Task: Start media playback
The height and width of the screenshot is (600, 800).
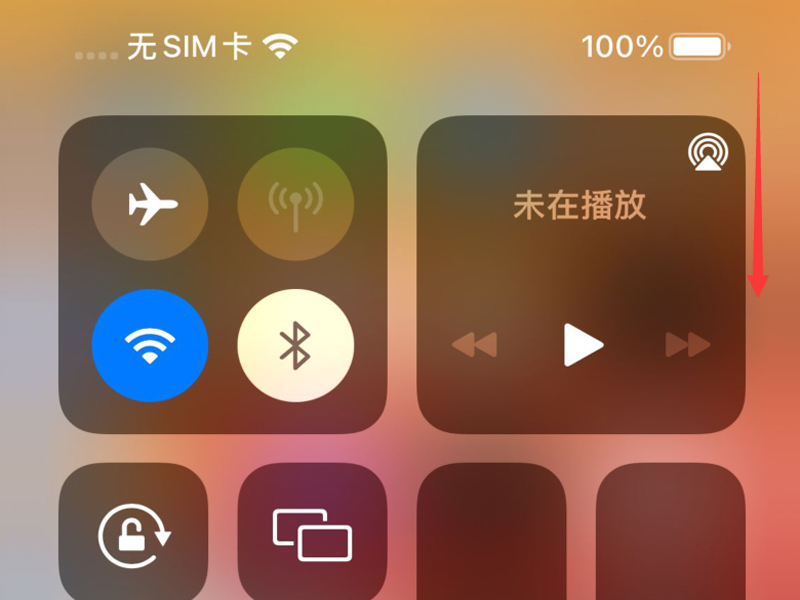Action: [583, 345]
